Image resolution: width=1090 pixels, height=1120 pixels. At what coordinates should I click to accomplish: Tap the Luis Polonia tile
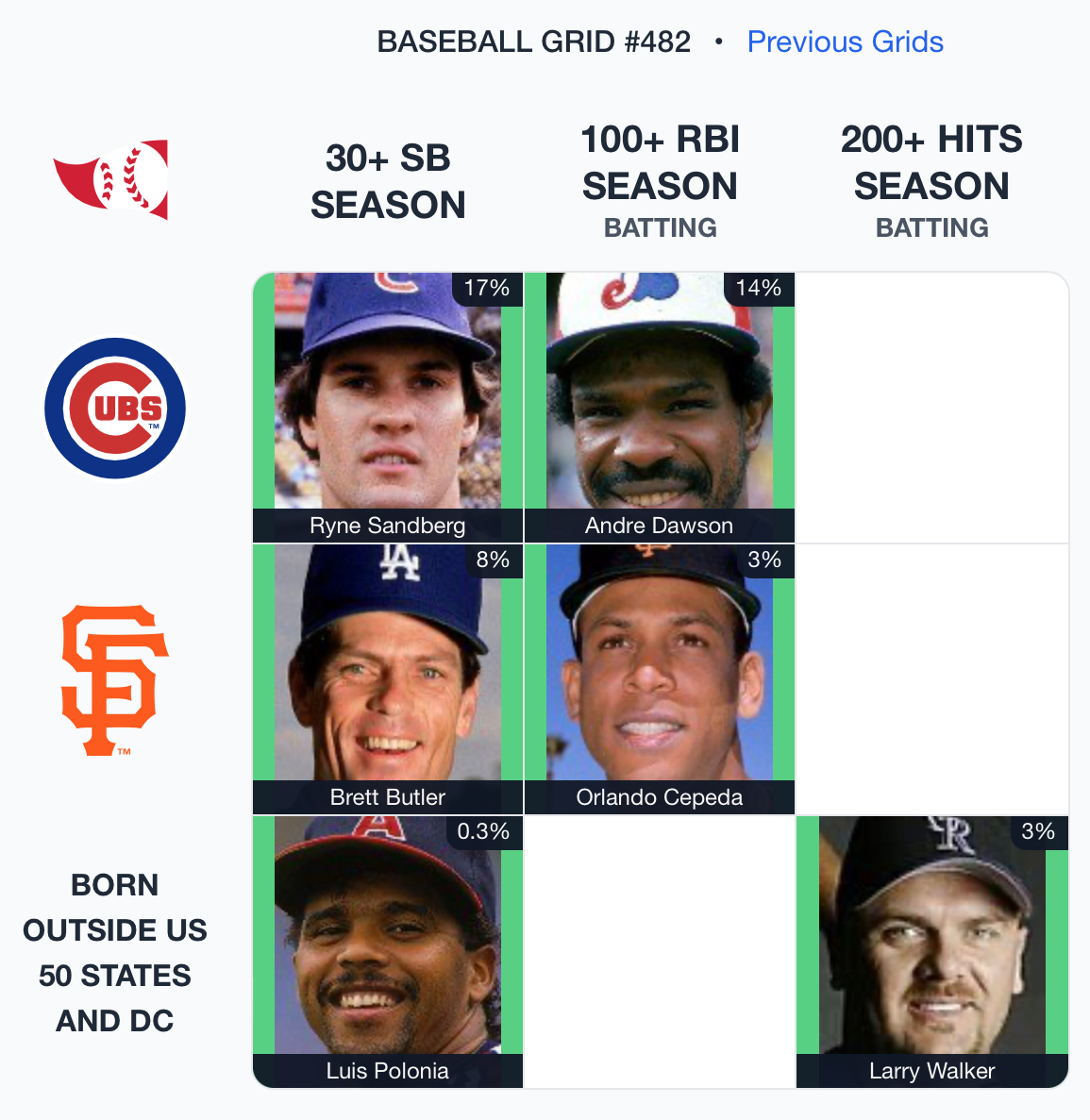pyautogui.click(x=388, y=949)
